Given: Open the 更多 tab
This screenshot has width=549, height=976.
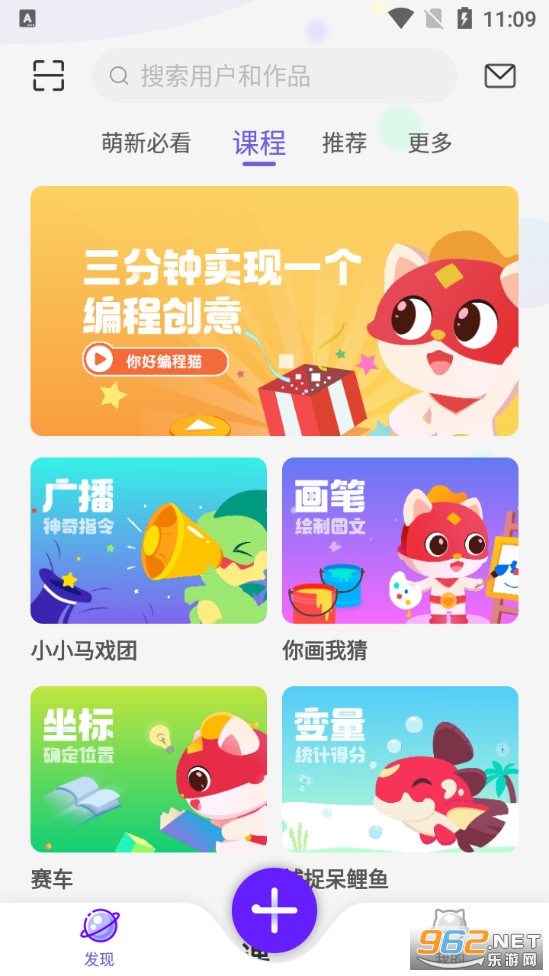Looking at the screenshot, I should (429, 143).
